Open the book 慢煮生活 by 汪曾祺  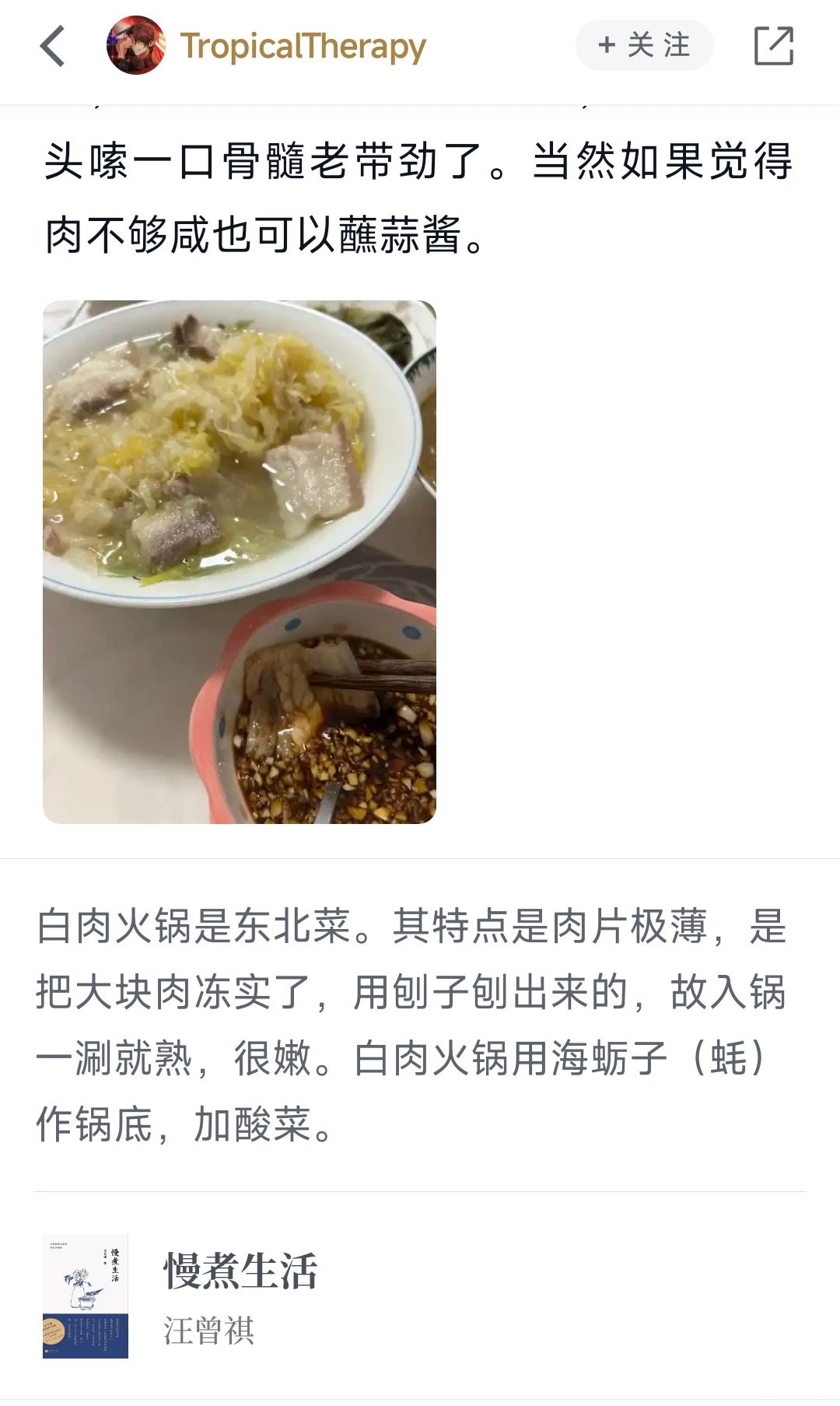[x=420, y=1296]
